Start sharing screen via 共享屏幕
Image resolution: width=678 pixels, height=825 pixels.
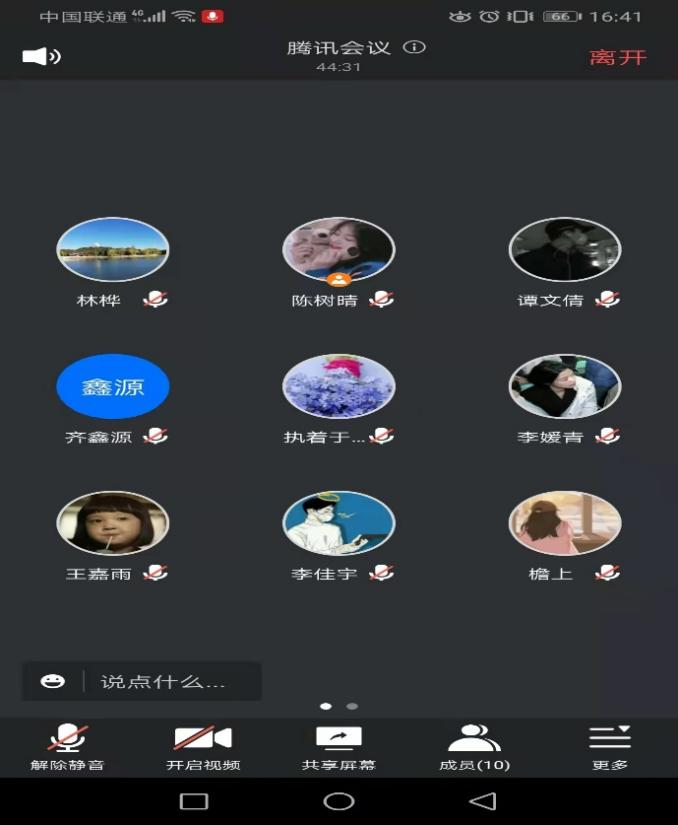339,747
